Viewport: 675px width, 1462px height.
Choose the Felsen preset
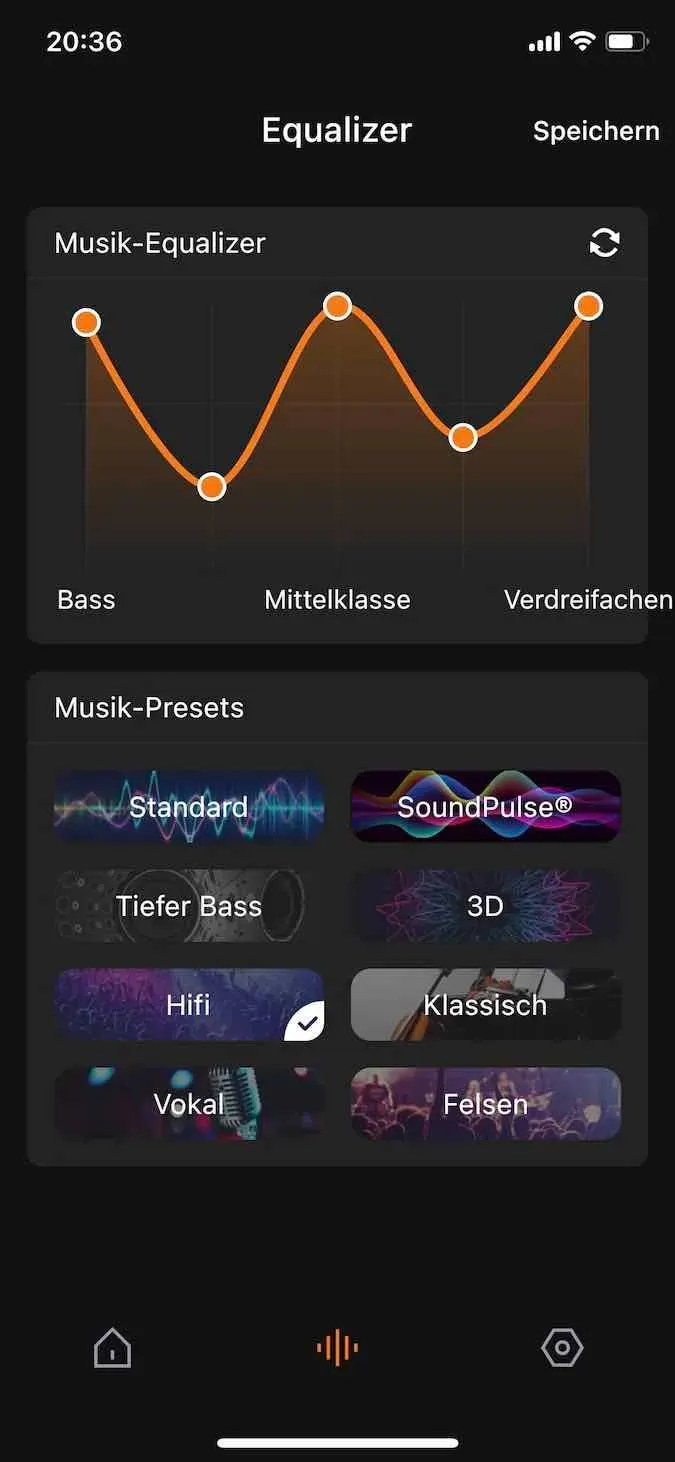click(486, 1104)
